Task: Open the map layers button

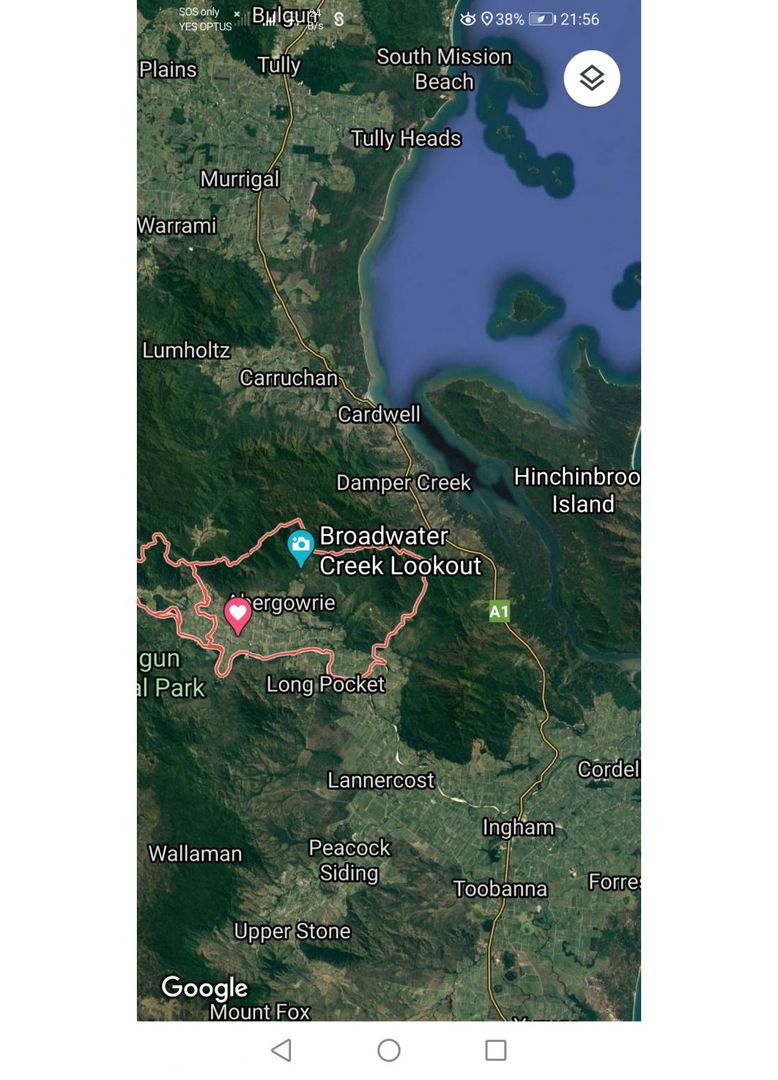Action: [x=592, y=78]
